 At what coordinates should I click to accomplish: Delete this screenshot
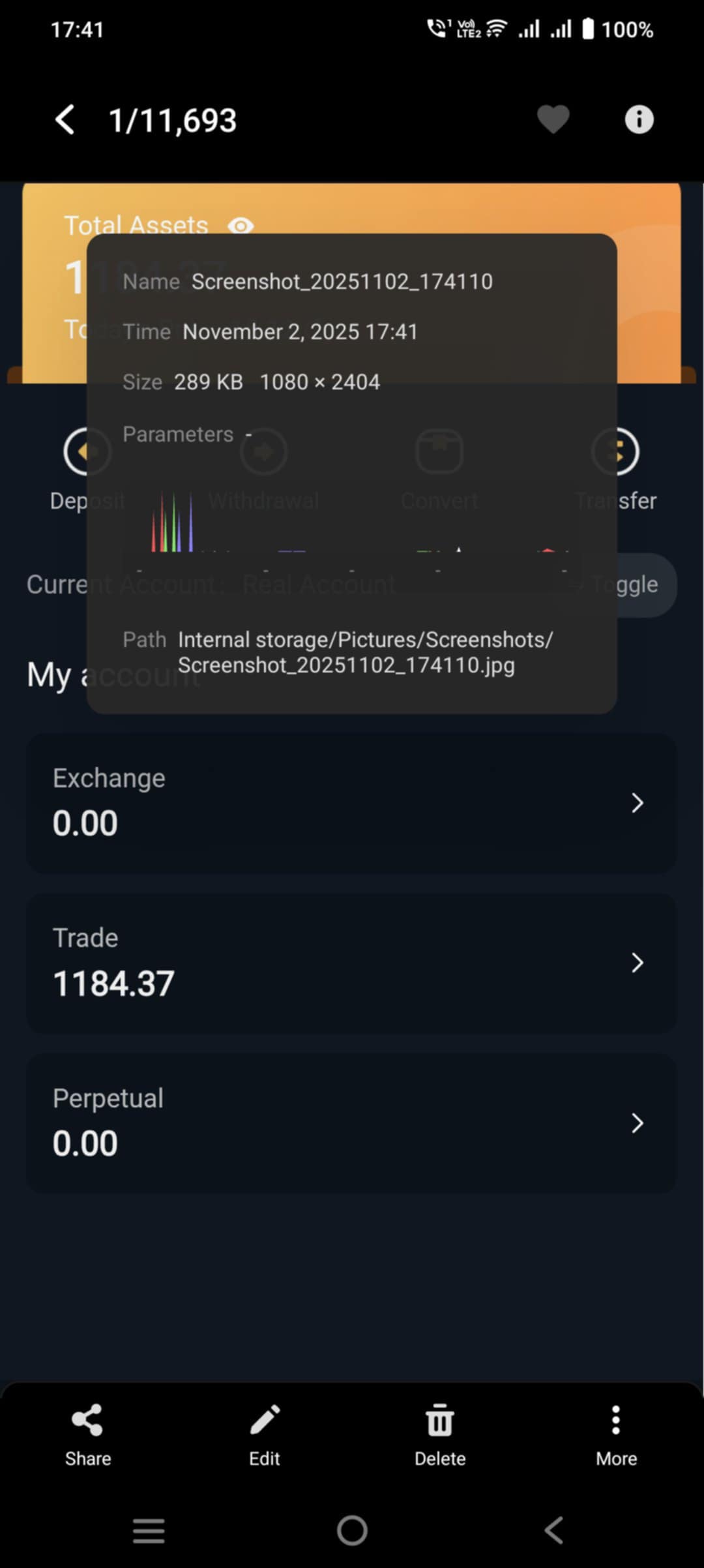click(440, 1432)
